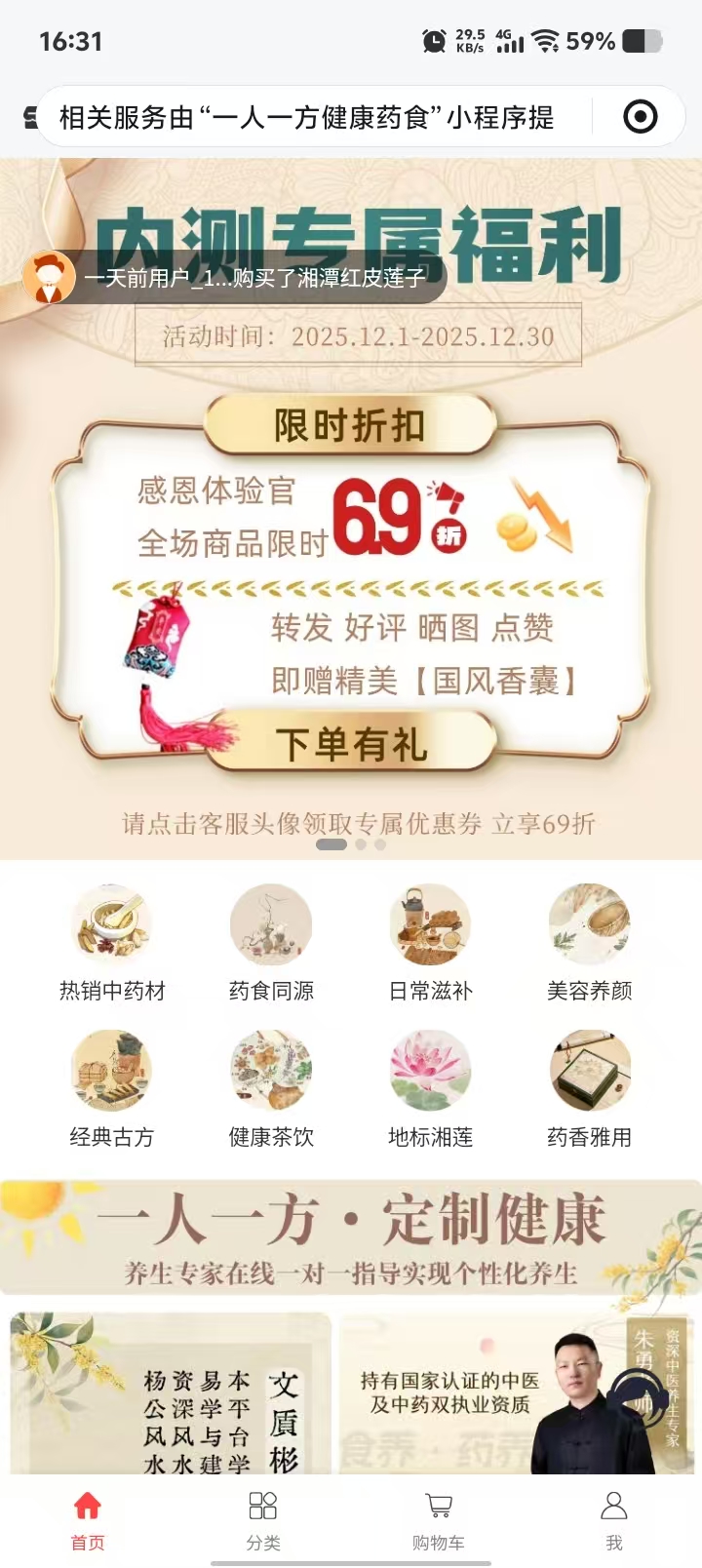This screenshot has width=702, height=1568.
Task: Return to the 首页 tab
Action: tap(88, 1519)
